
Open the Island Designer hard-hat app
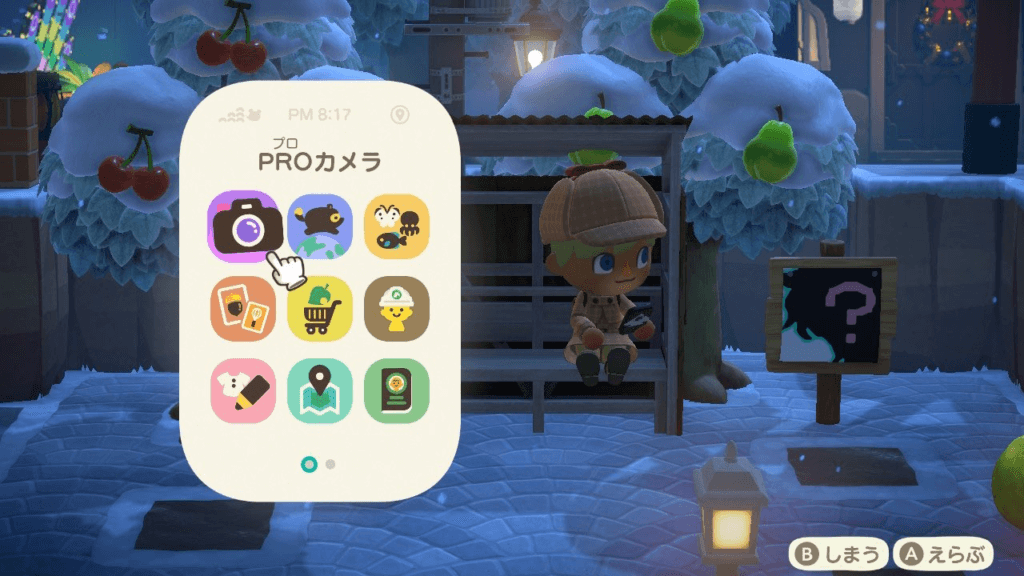pyautogui.click(x=397, y=309)
